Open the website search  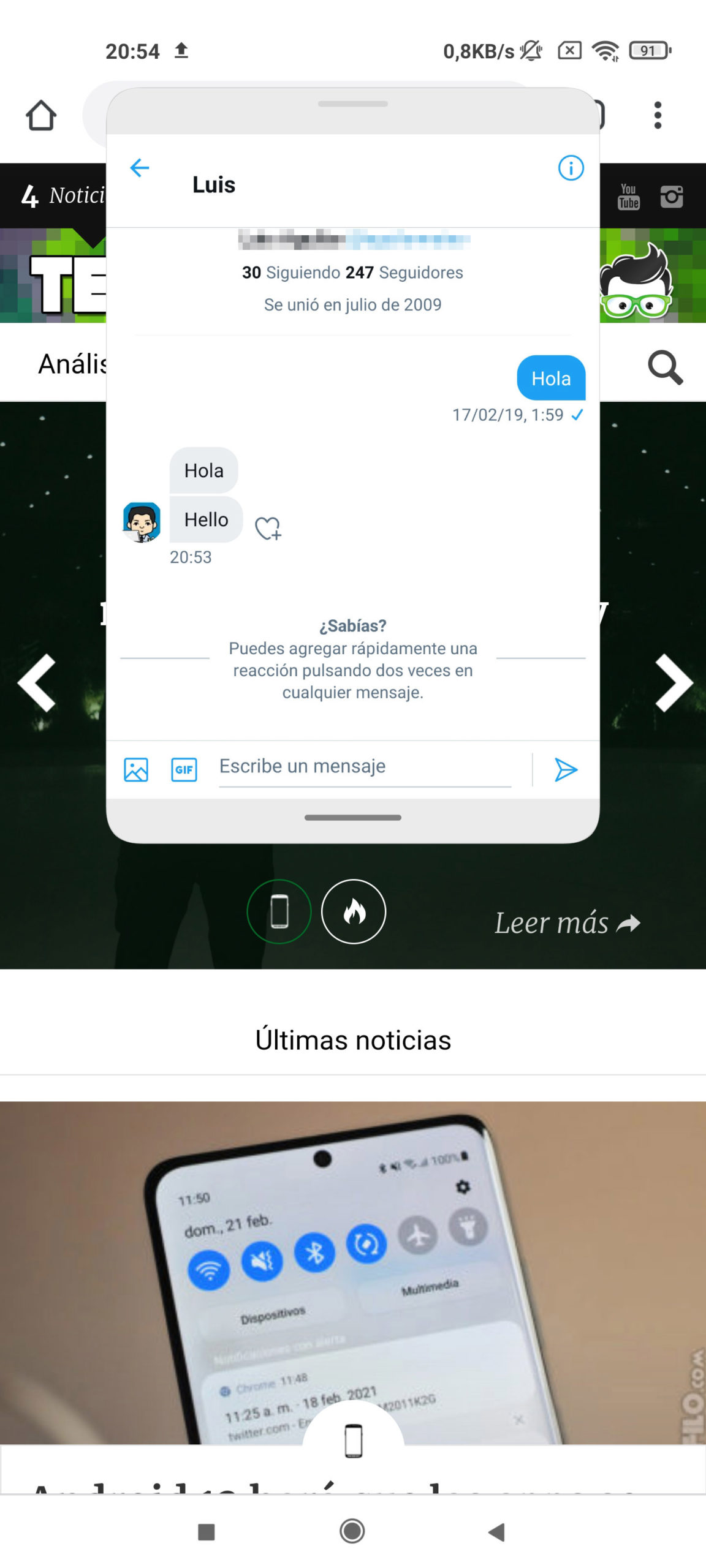pos(665,367)
